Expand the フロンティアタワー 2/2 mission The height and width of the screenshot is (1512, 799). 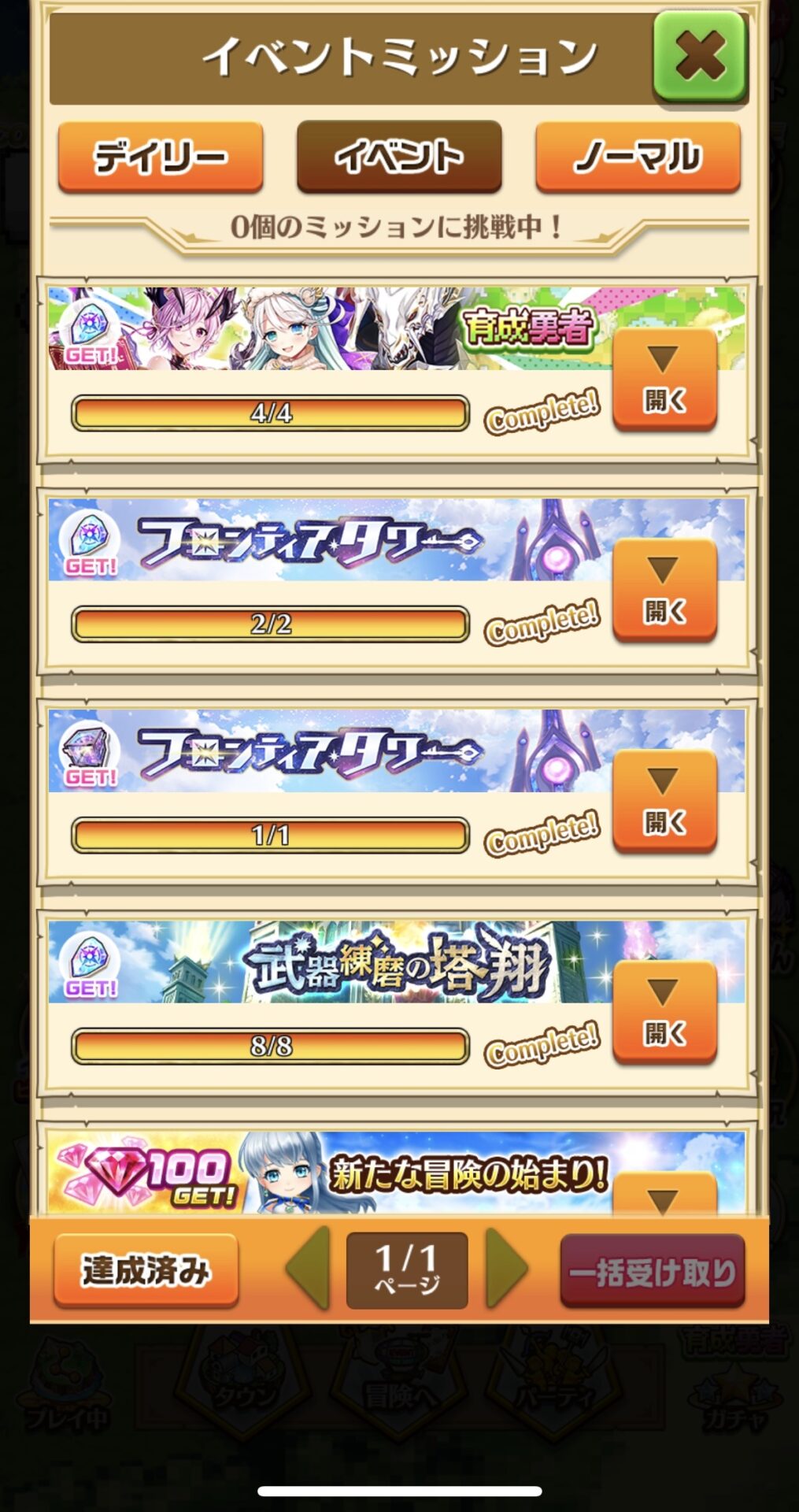(x=664, y=591)
